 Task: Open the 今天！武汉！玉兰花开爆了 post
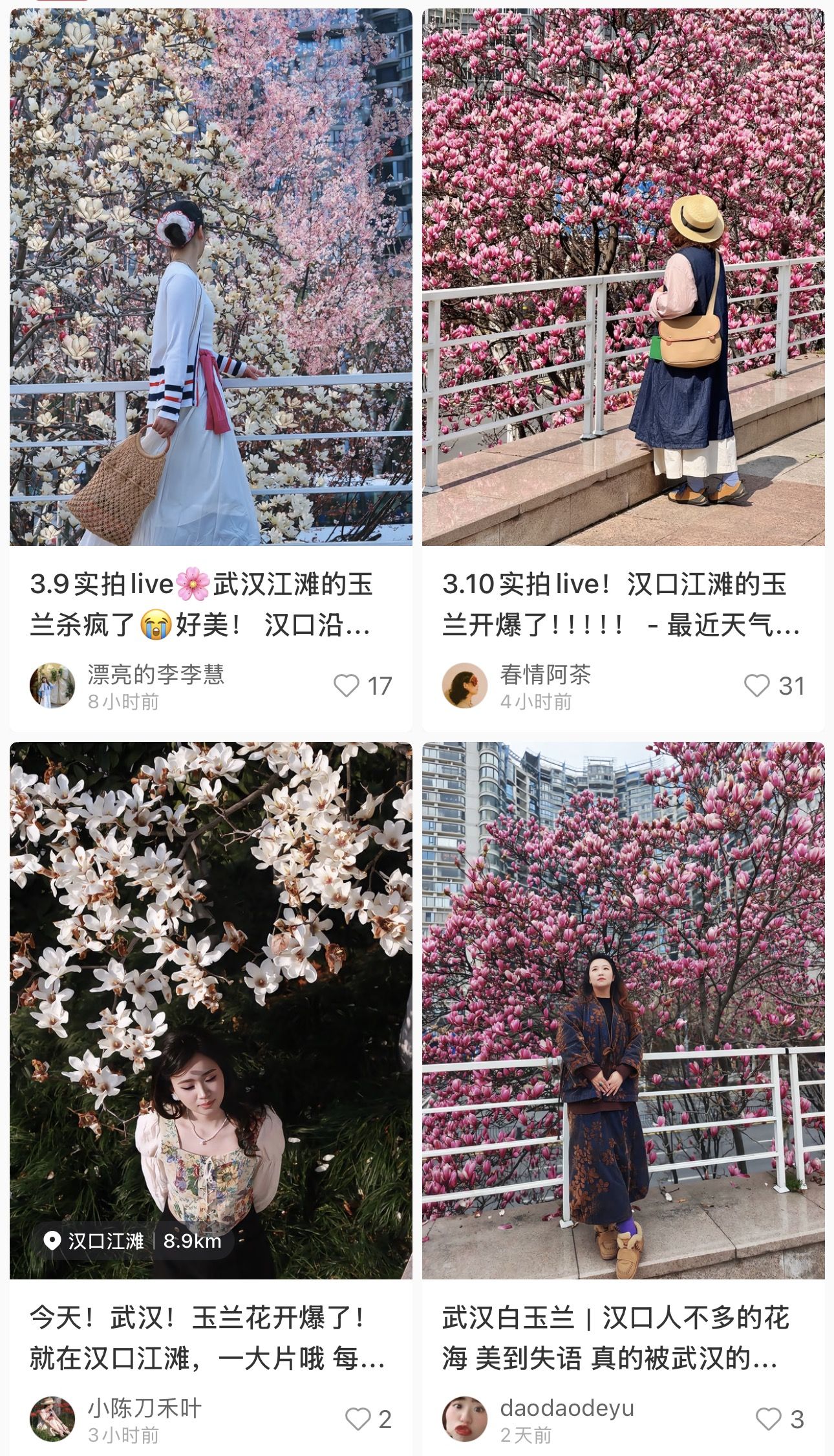[x=211, y=1009]
